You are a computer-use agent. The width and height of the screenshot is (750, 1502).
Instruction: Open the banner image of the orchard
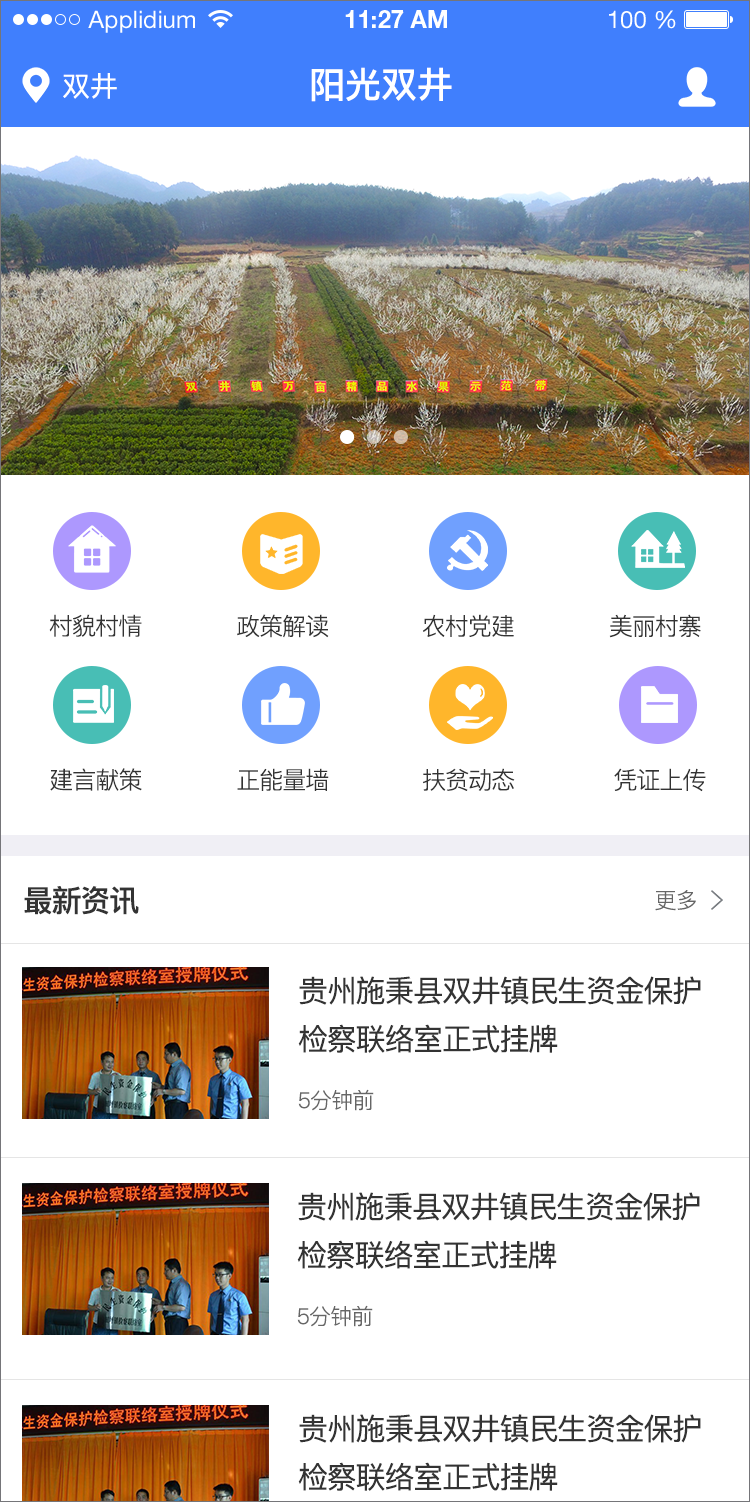click(x=375, y=300)
